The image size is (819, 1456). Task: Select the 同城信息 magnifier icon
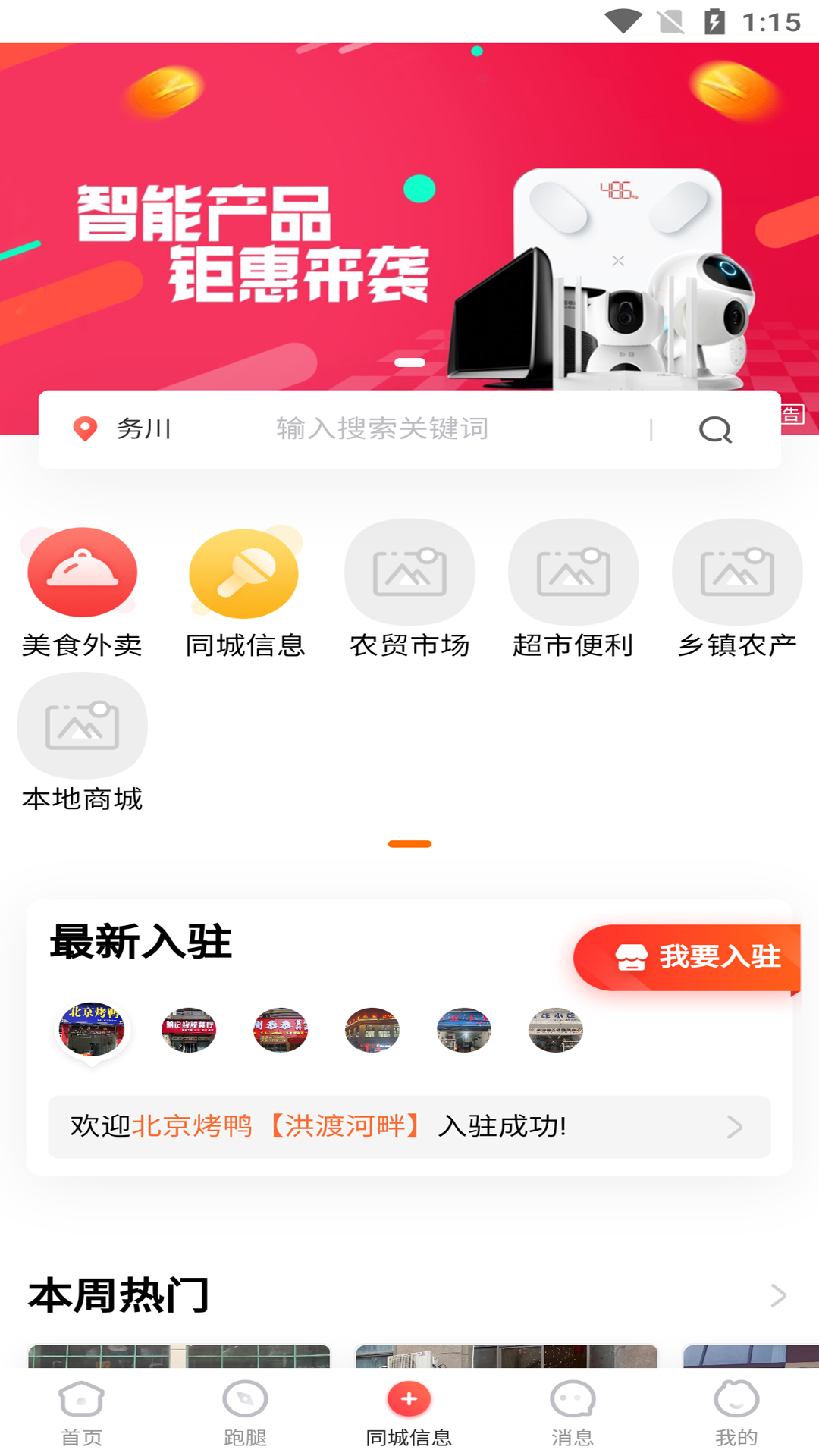click(x=244, y=572)
